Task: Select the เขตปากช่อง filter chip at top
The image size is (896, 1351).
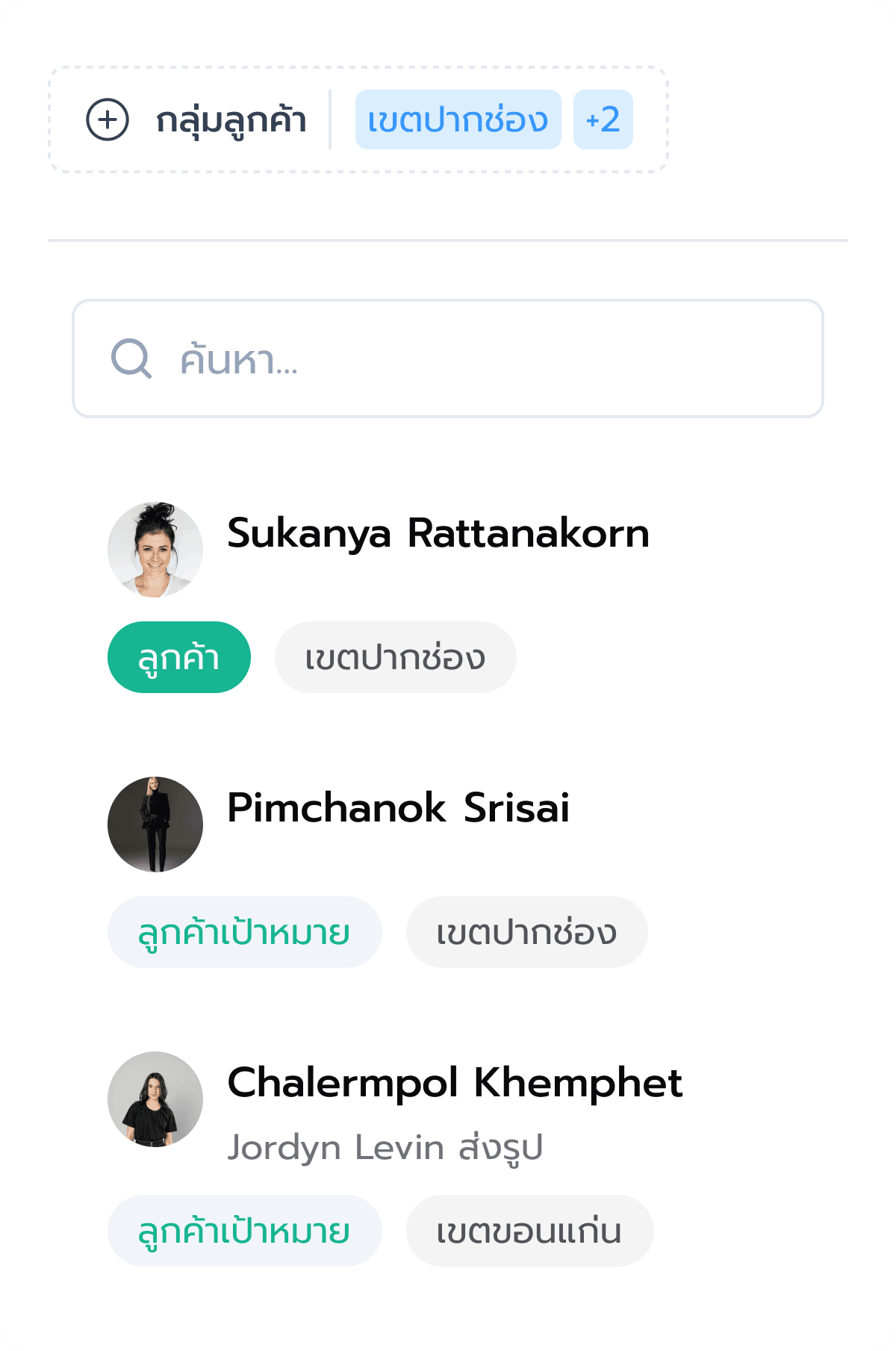Action: point(458,119)
